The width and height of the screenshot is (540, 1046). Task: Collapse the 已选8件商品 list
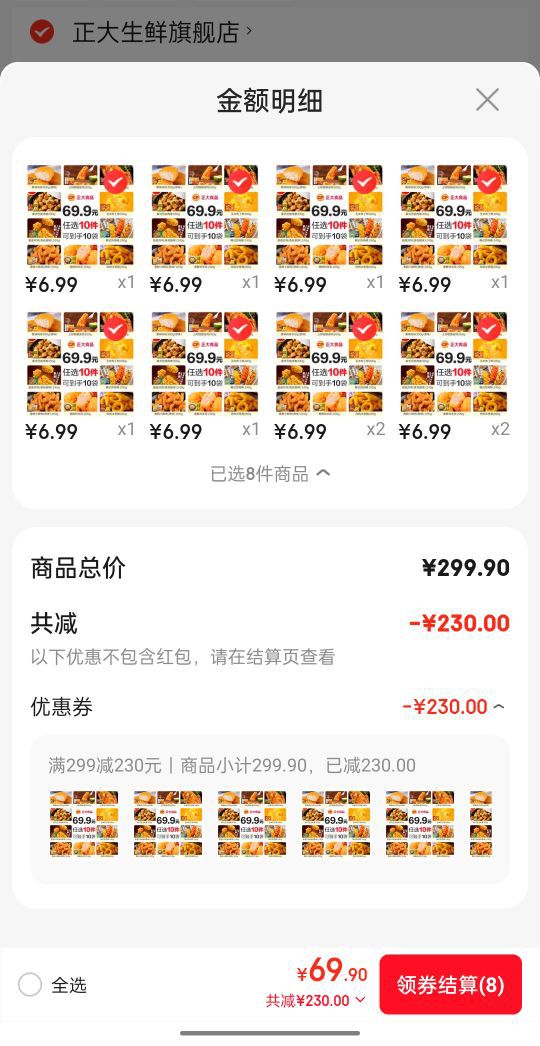click(270, 474)
